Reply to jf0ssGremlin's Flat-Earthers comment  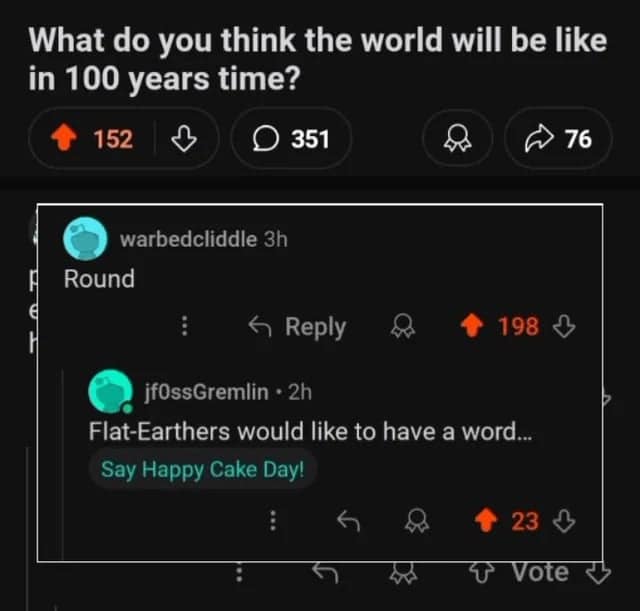coord(349,521)
